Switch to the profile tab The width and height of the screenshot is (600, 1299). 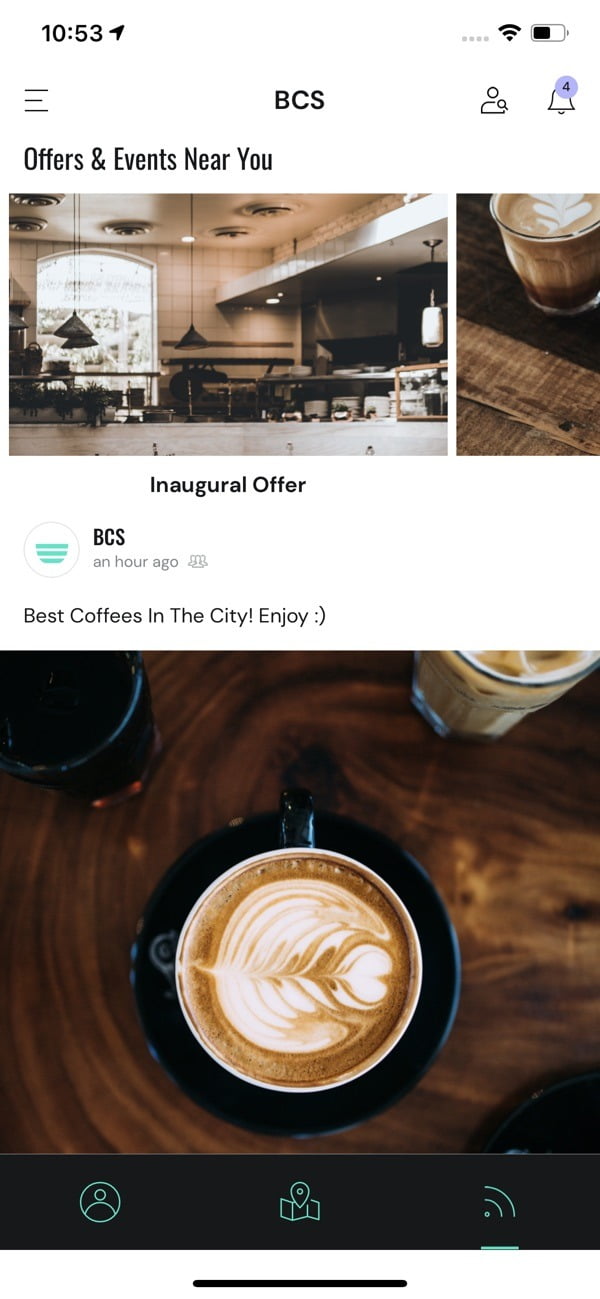(100, 1202)
